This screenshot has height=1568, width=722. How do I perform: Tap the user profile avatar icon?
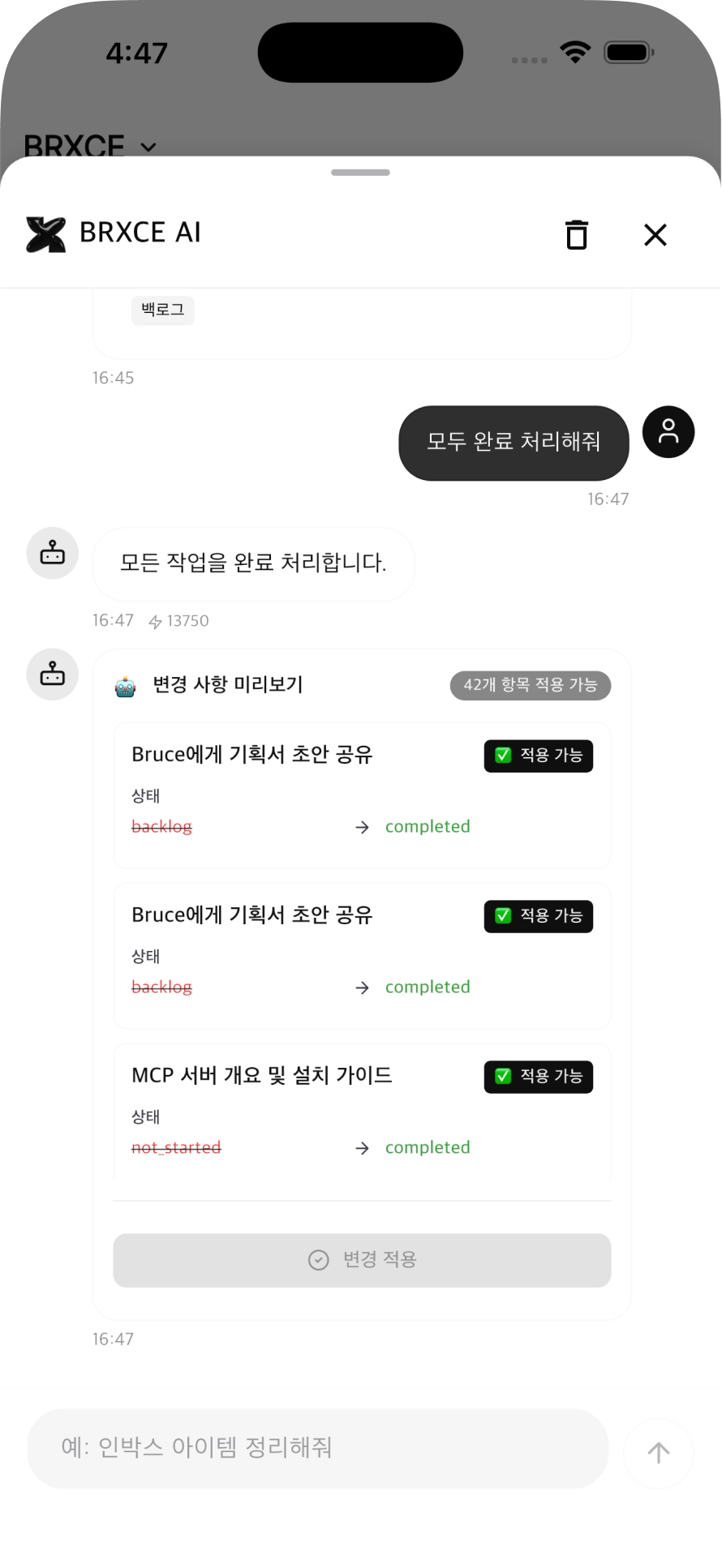[668, 432]
